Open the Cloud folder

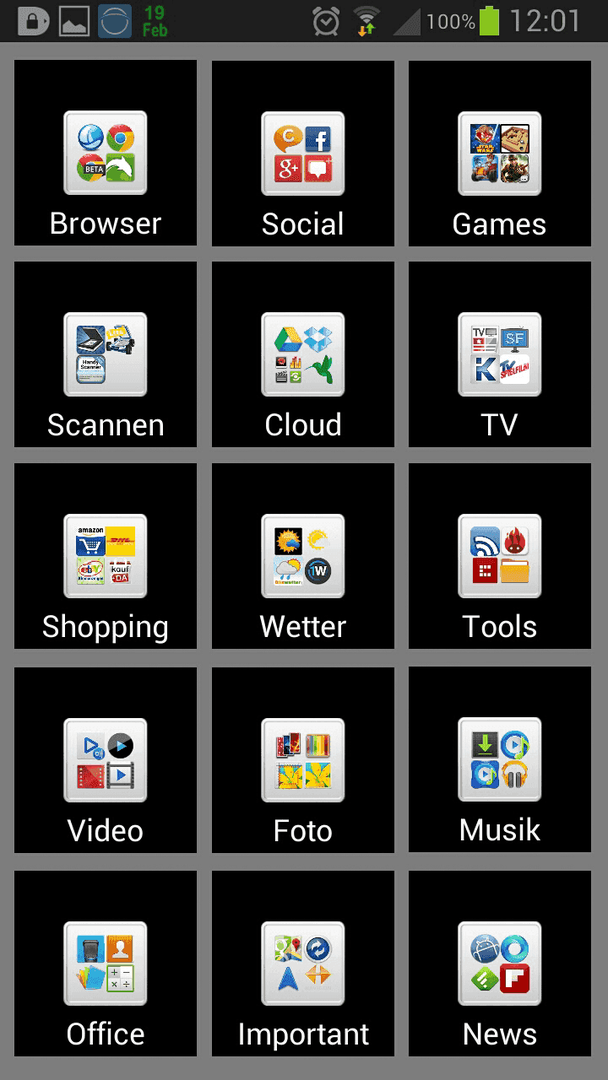click(303, 354)
